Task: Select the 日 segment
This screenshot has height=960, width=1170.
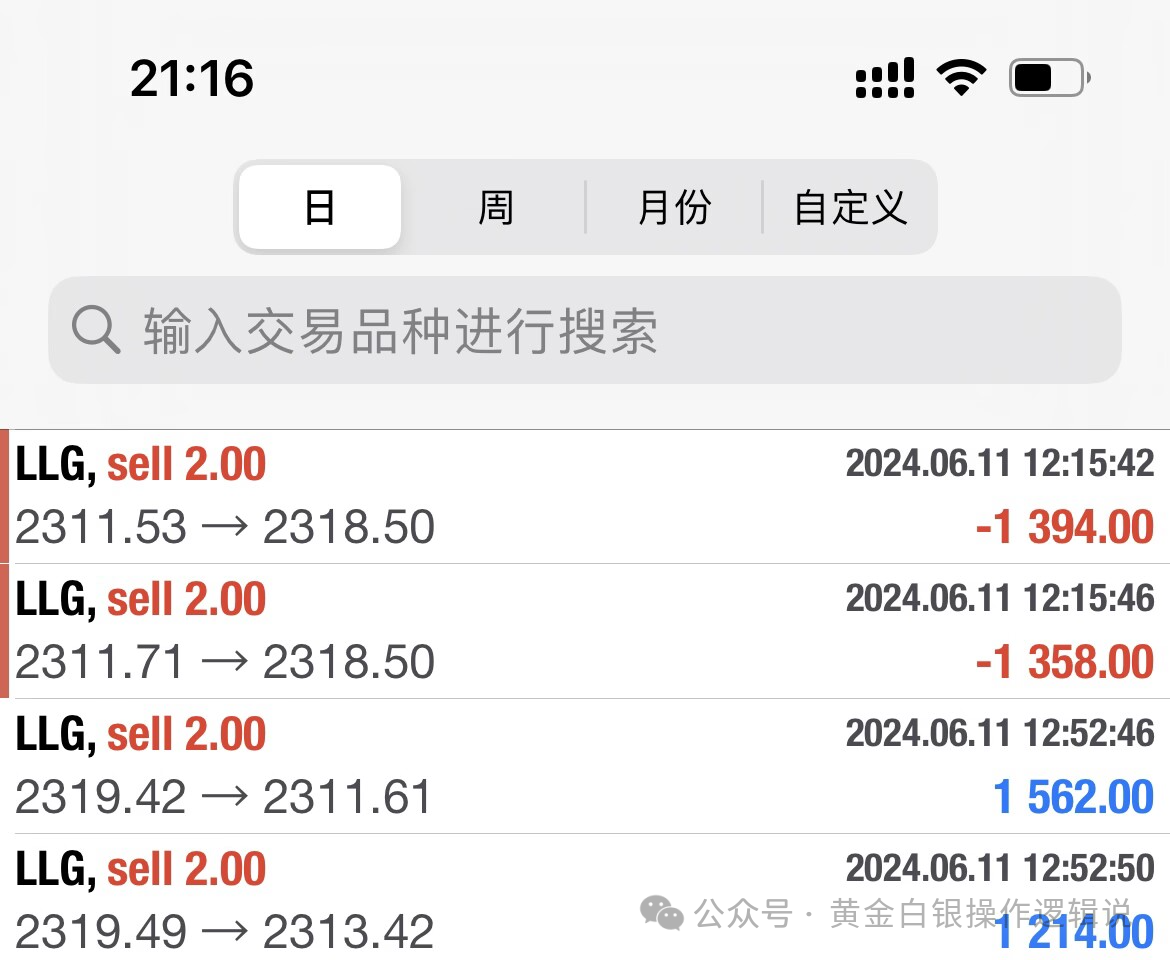Action: (x=320, y=208)
